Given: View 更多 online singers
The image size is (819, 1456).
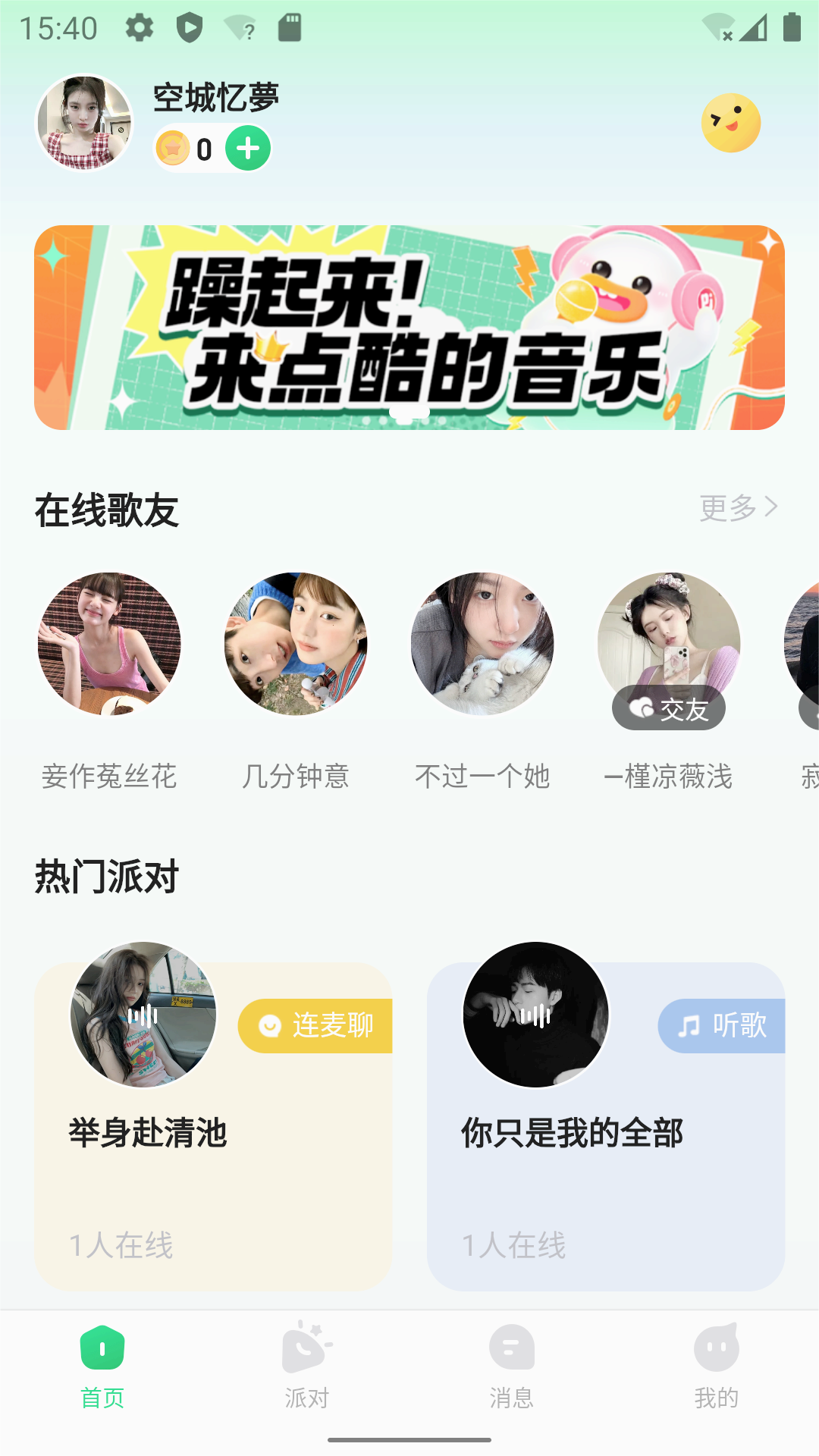Looking at the screenshot, I should coord(738,507).
